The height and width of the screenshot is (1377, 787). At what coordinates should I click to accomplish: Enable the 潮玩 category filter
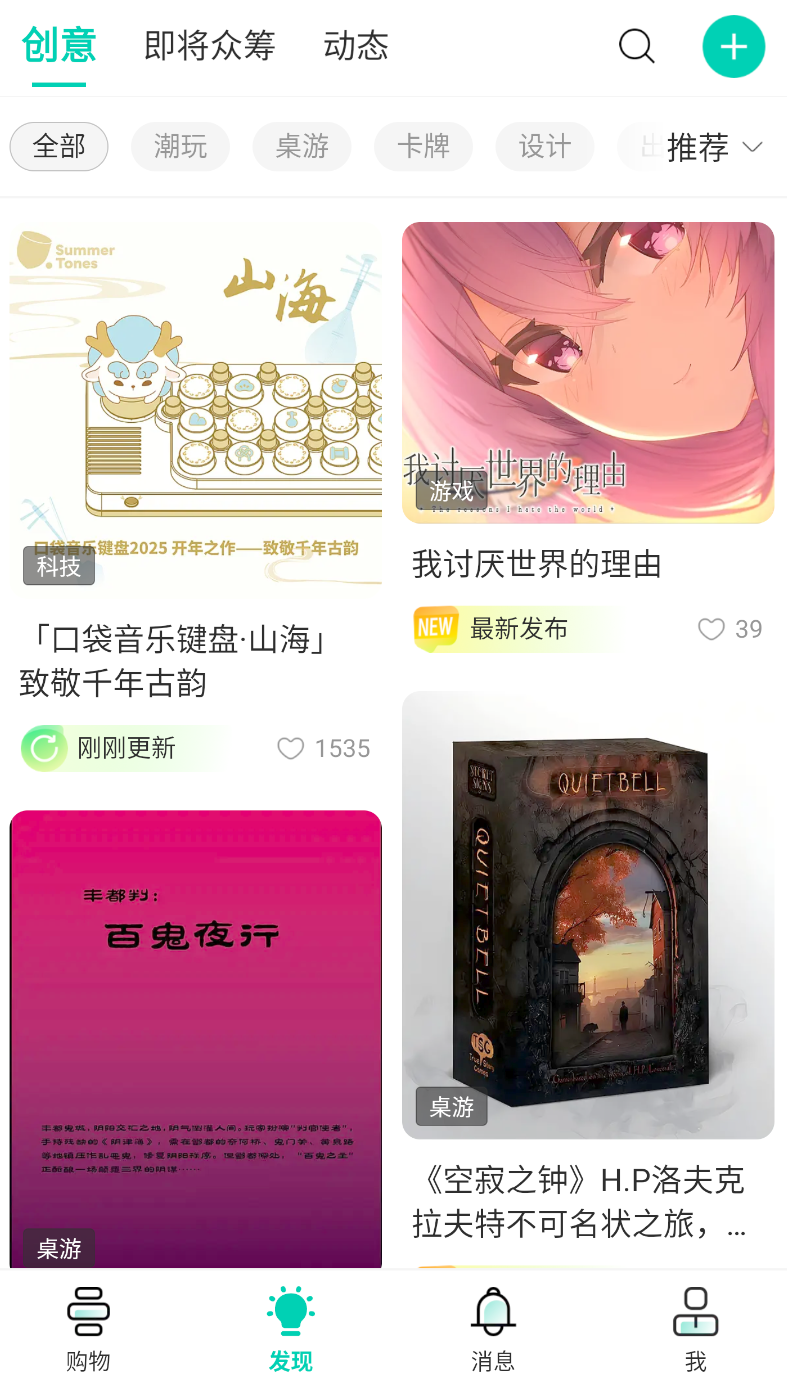coord(180,146)
